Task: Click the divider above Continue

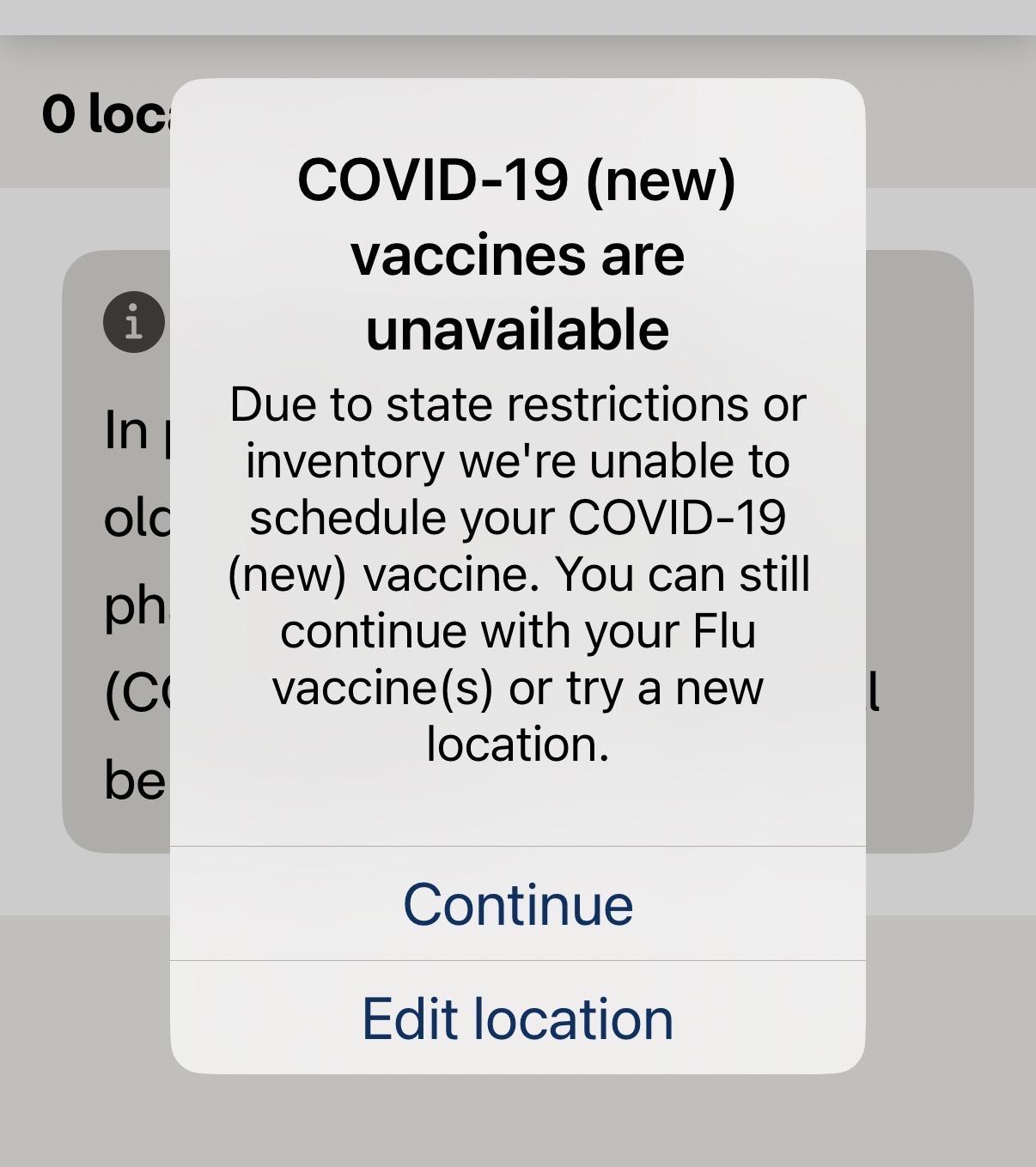Action: pyautogui.click(x=518, y=847)
